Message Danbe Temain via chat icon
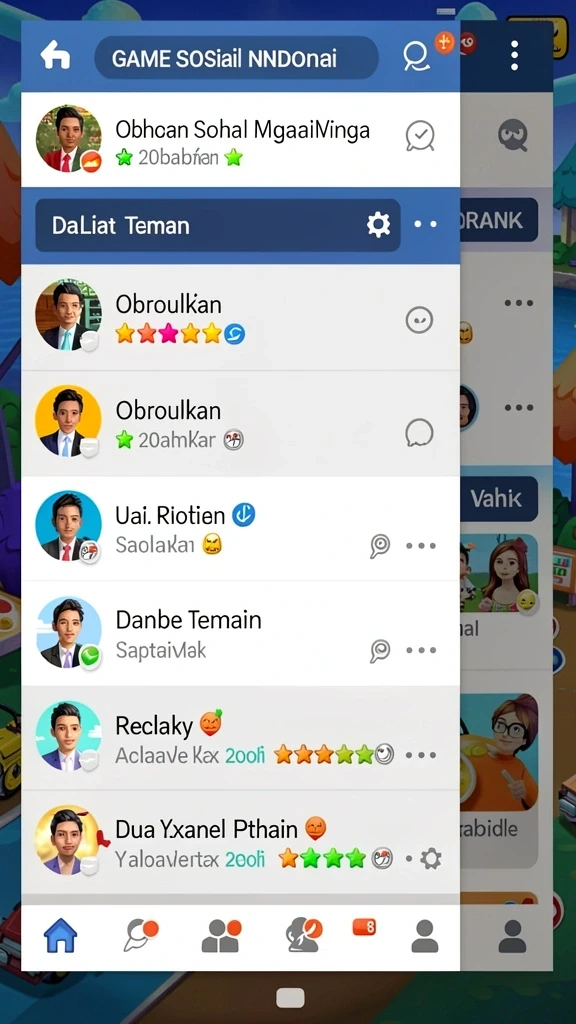The height and width of the screenshot is (1024, 576). tap(379, 650)
